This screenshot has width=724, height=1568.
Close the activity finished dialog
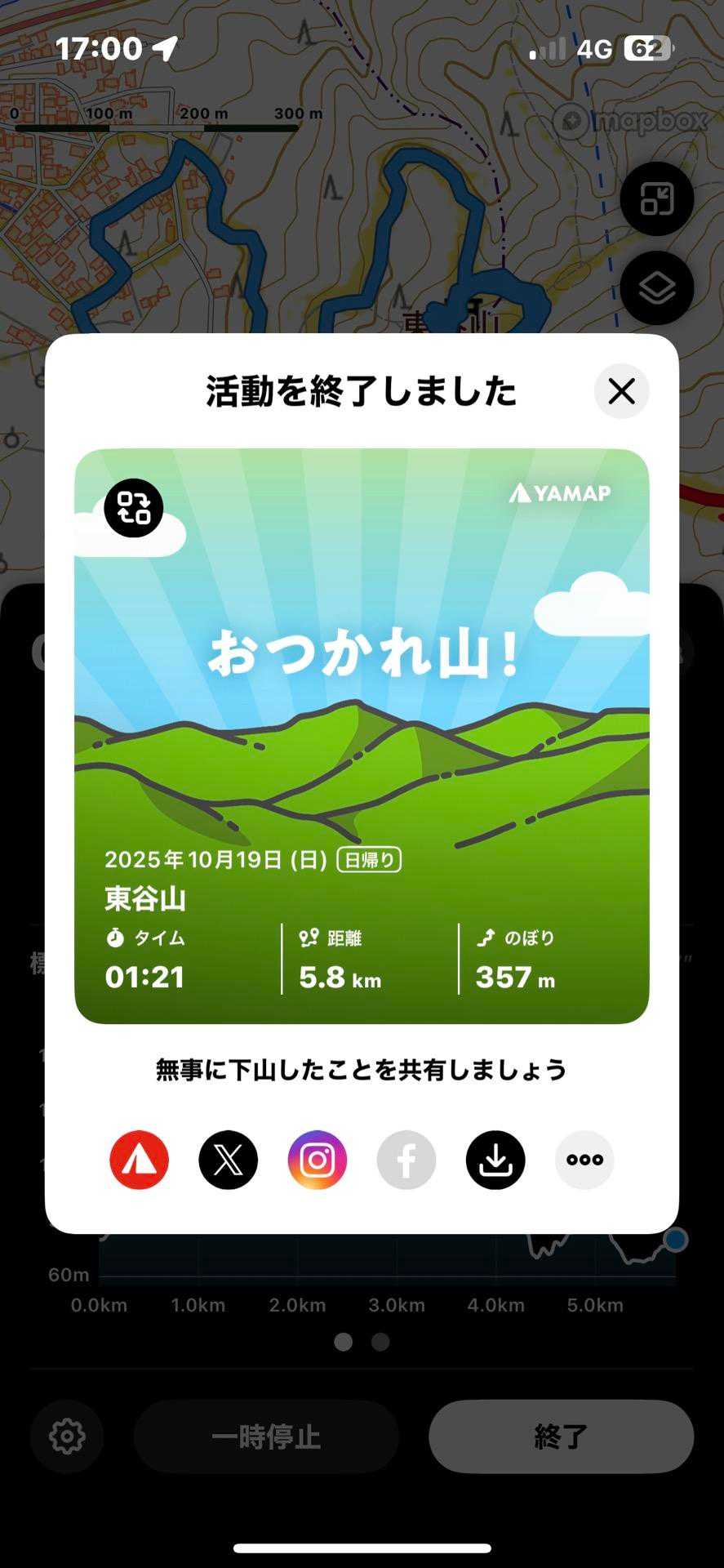[x=621, y=391]
